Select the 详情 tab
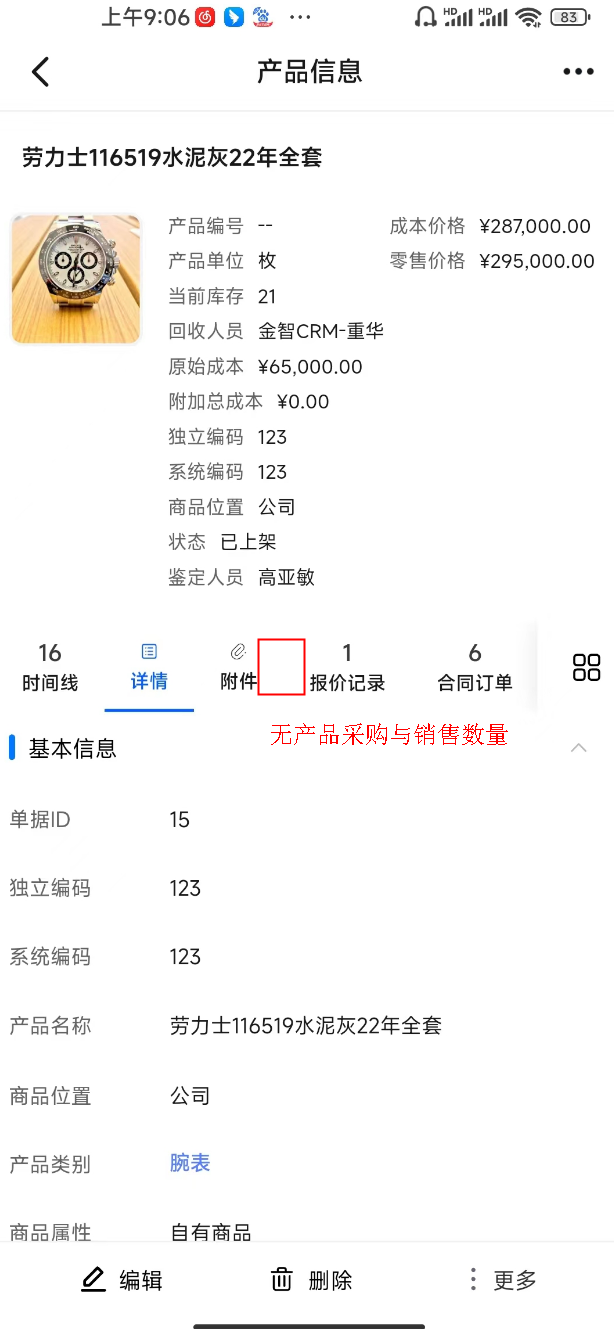The image size is (614, 1329). (149, 668)
